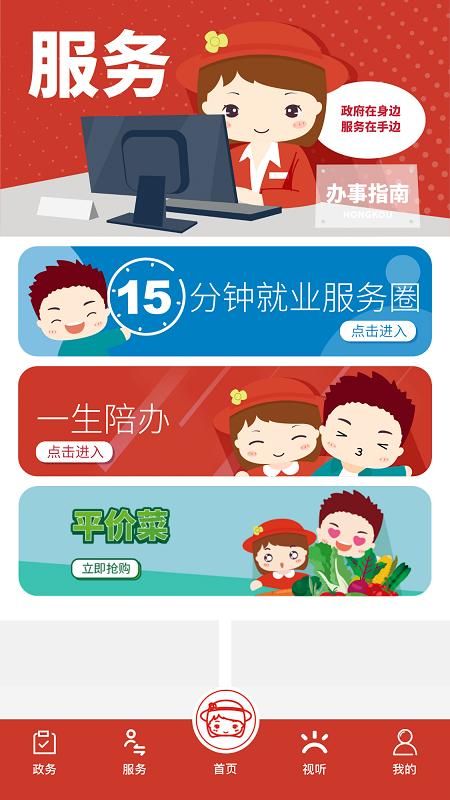Open the 15分钟就业服务圈 banner

pos(225,301)
